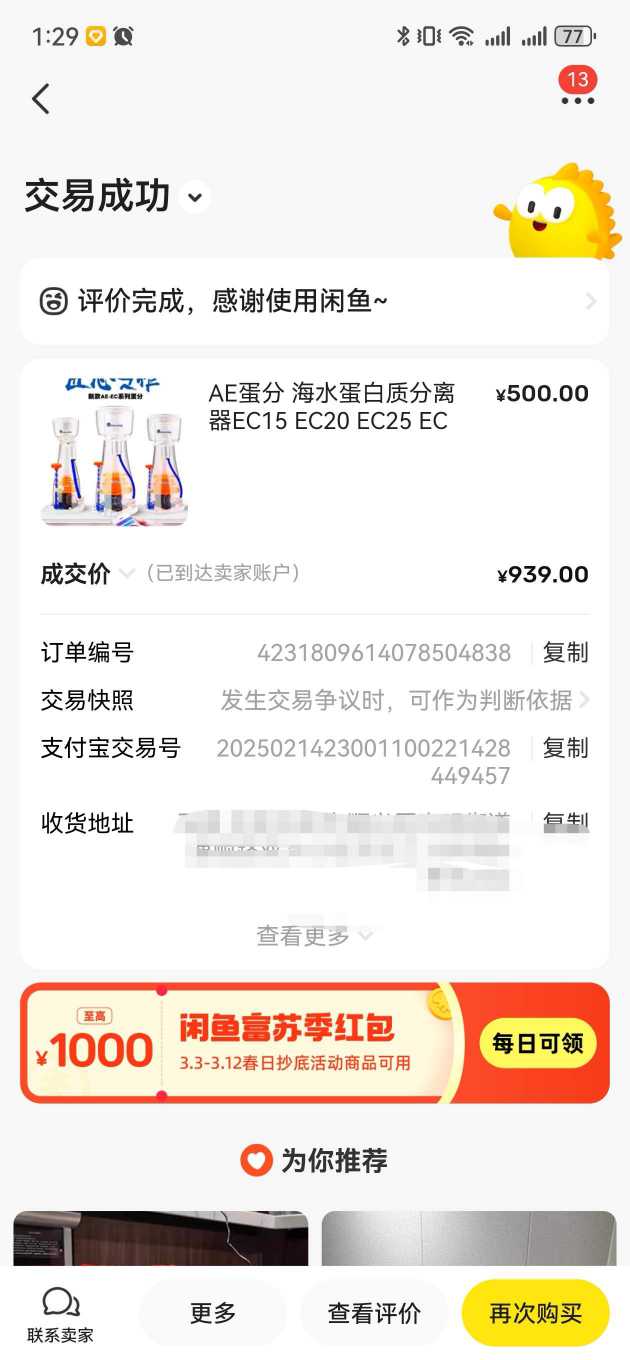This screenshot has width=630, height=1360.
Task: Open the 交易快照 transaction snapshot
Action: coord(400,700)
